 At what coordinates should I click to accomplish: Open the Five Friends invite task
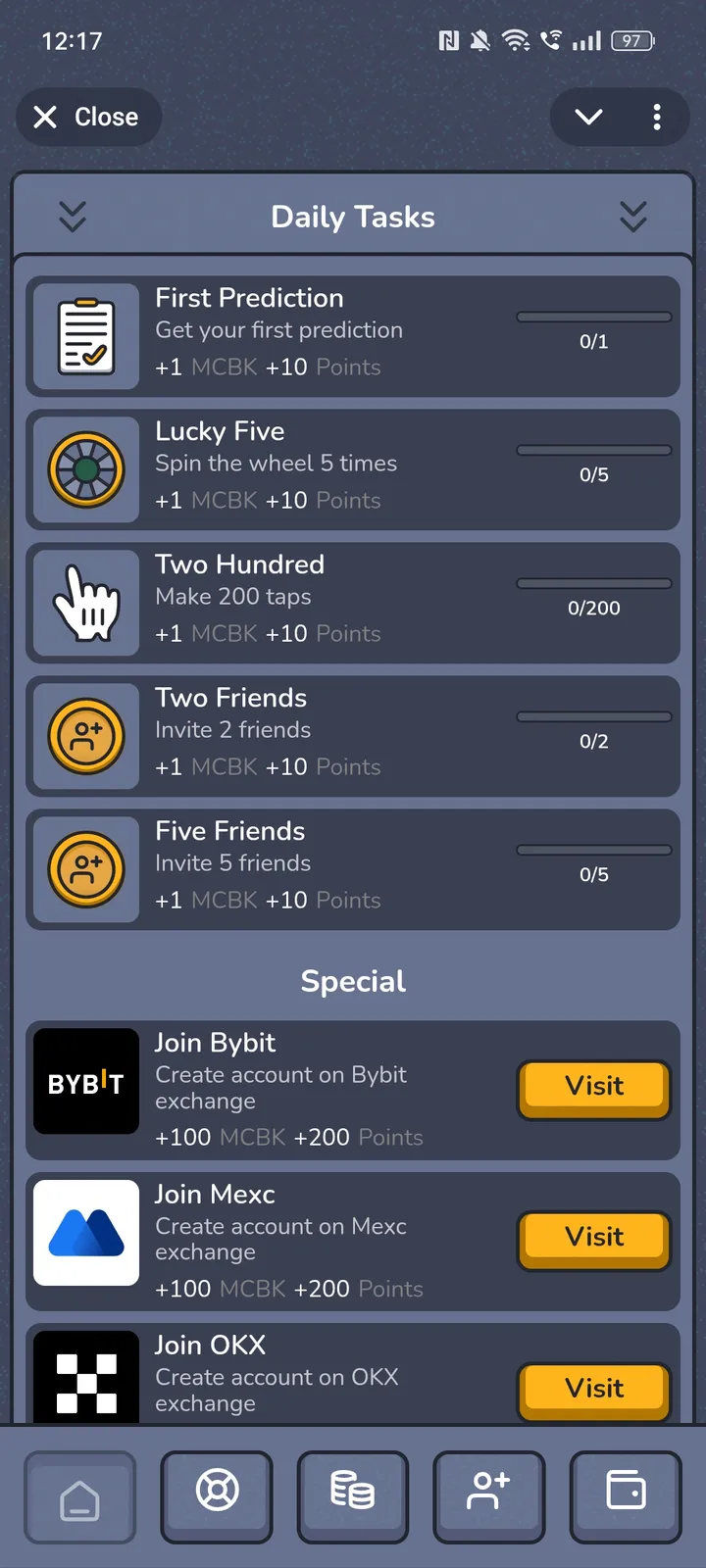tap(353, 869)
